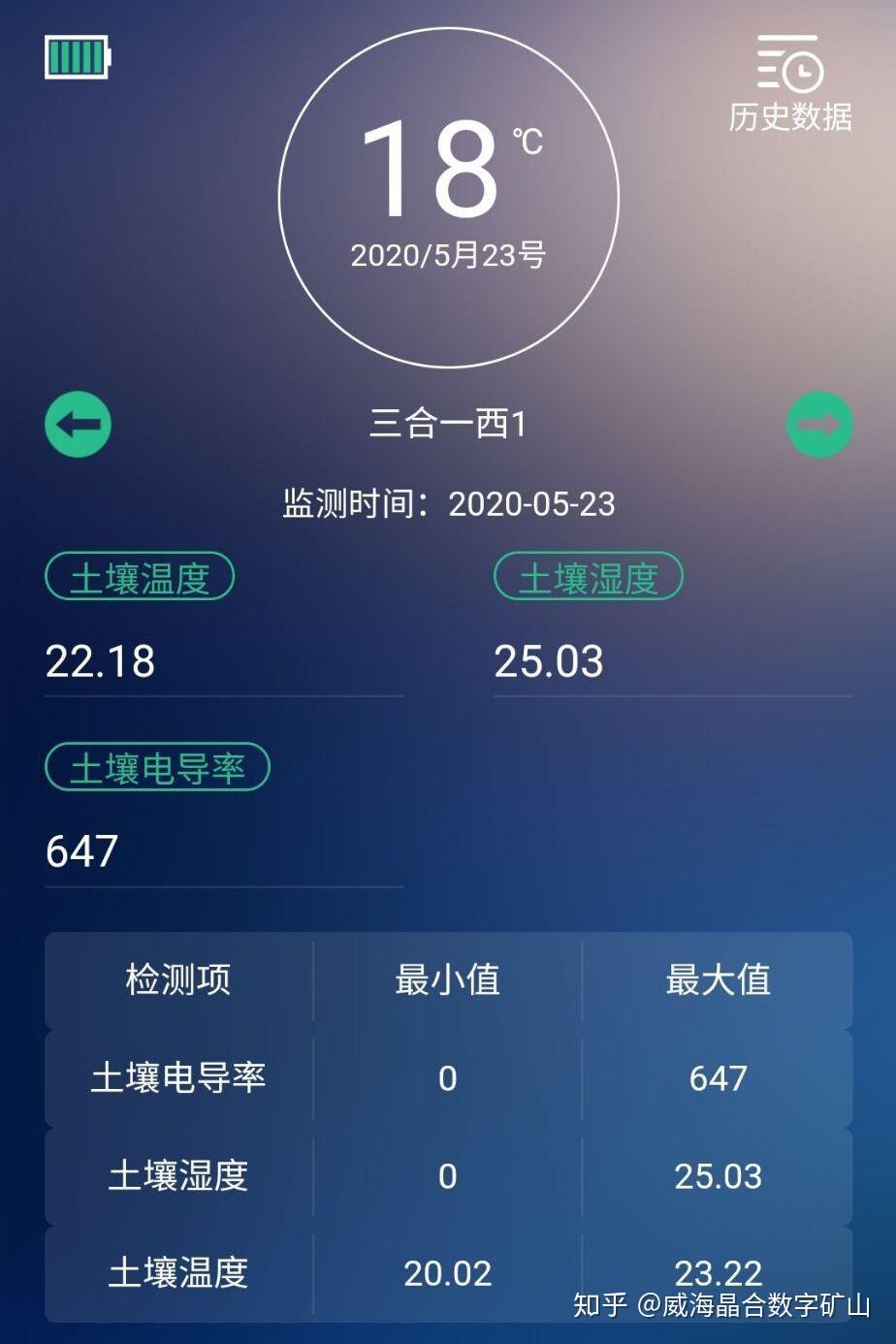The width and height of the screenshot is (896, 1344).
Task: Click the date 2020/5月23号 inside the circle
Action: [x=448, y=255]
